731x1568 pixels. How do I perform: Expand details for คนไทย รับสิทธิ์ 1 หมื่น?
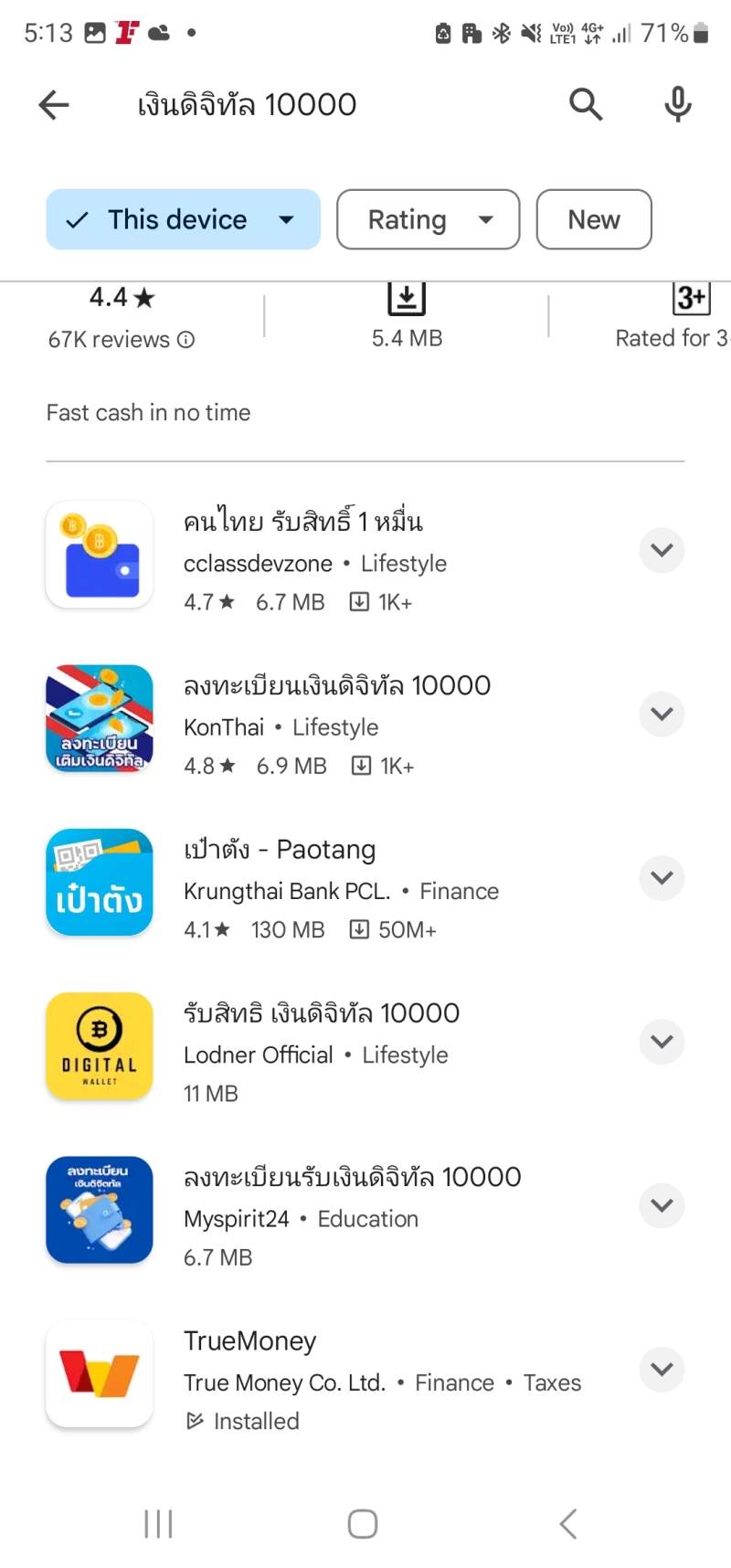(x=662, y=550)
